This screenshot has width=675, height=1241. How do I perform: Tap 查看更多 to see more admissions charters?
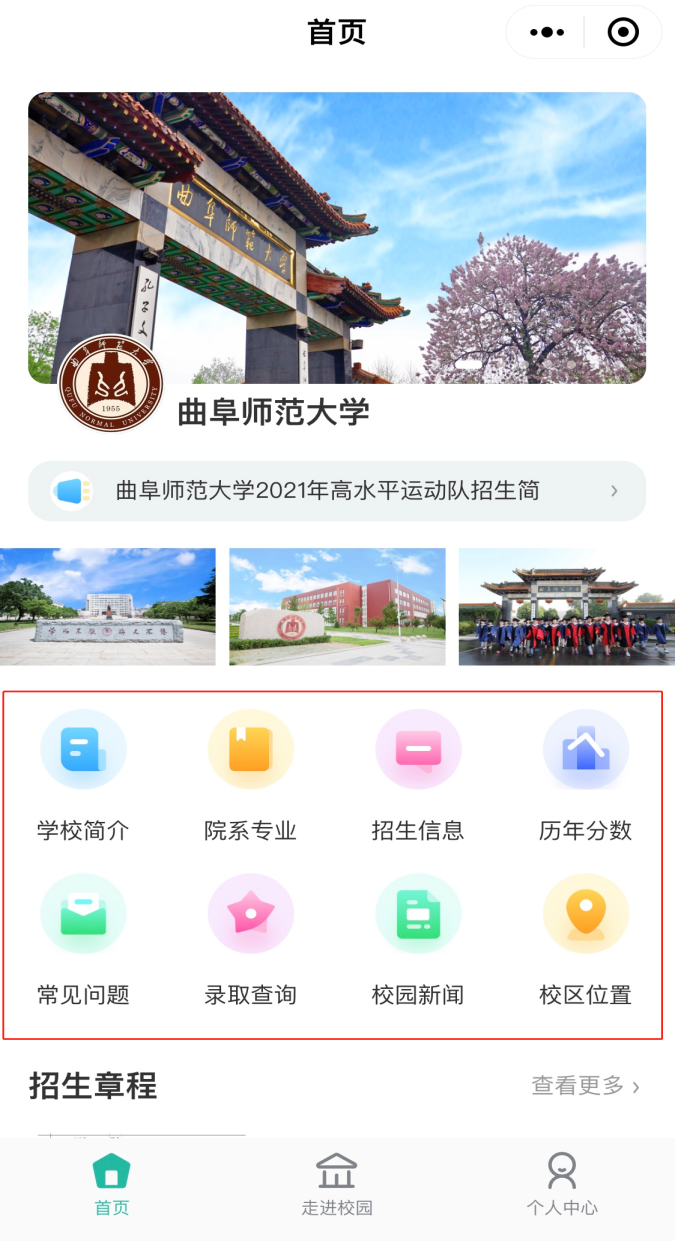pyautogui.click(x=585, y=1086)
